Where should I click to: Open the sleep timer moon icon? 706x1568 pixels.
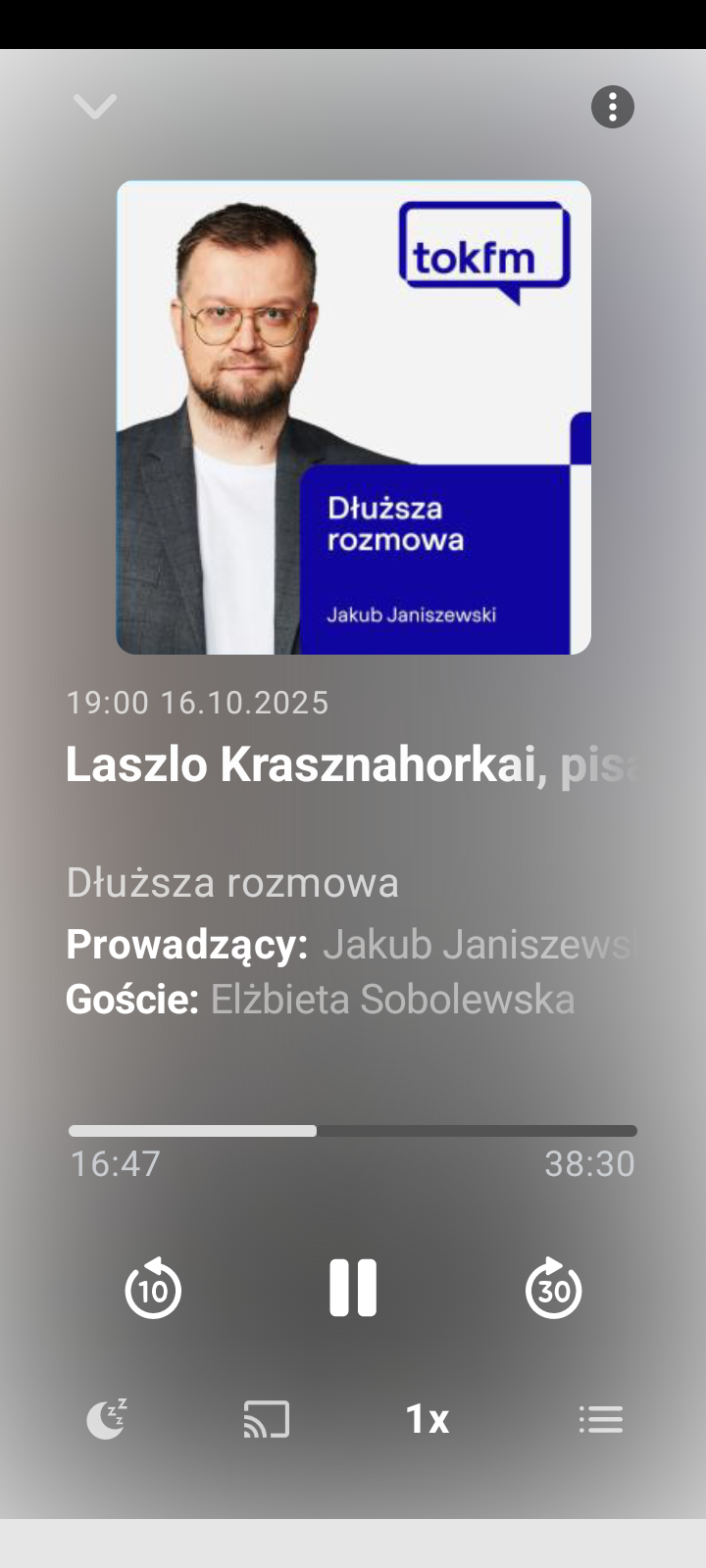pyautogui.click(x=107, y=1418)
